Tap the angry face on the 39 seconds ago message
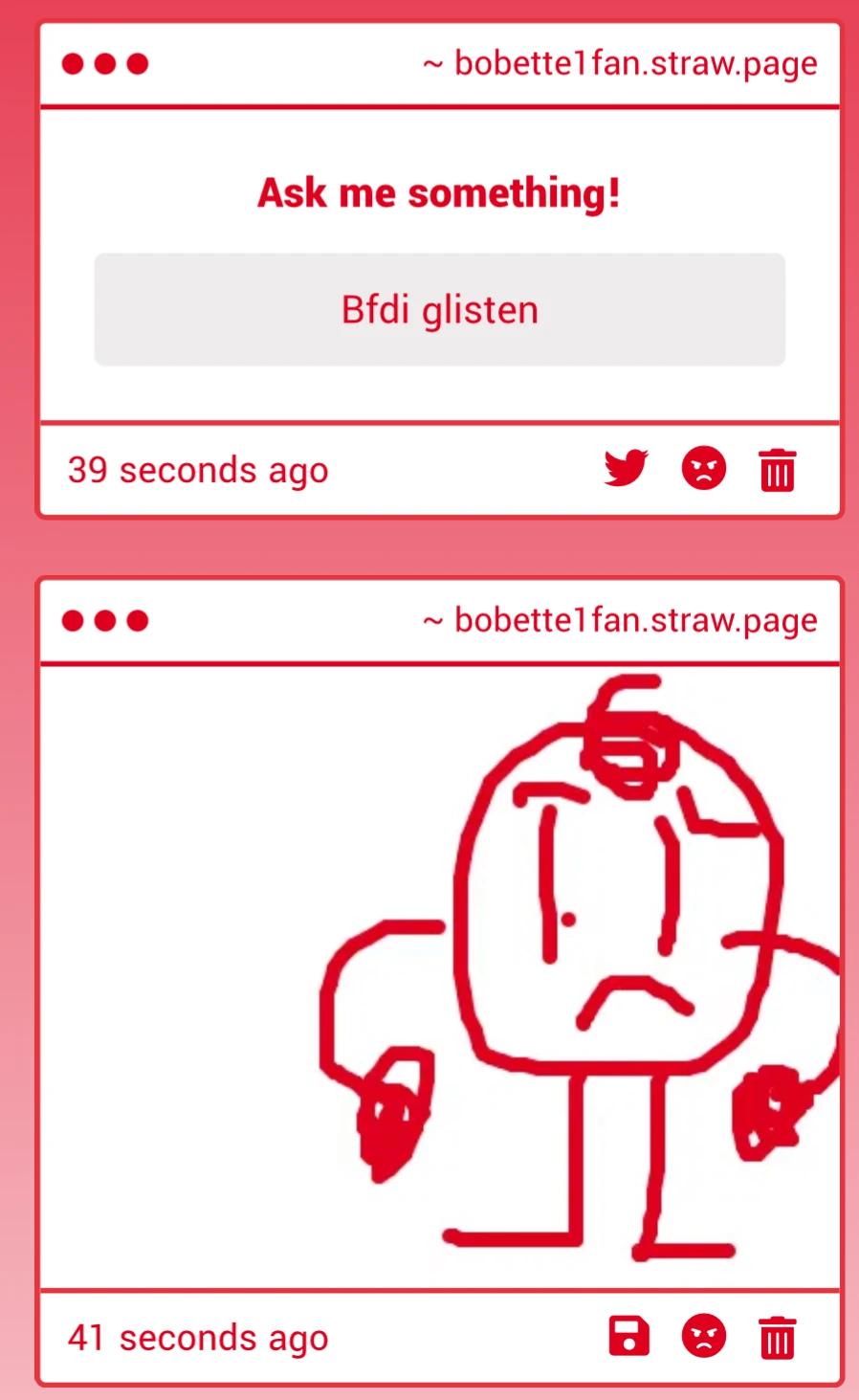Image resolution: width=859 pixels, height=1400 pixels. [x=703, y=469]
